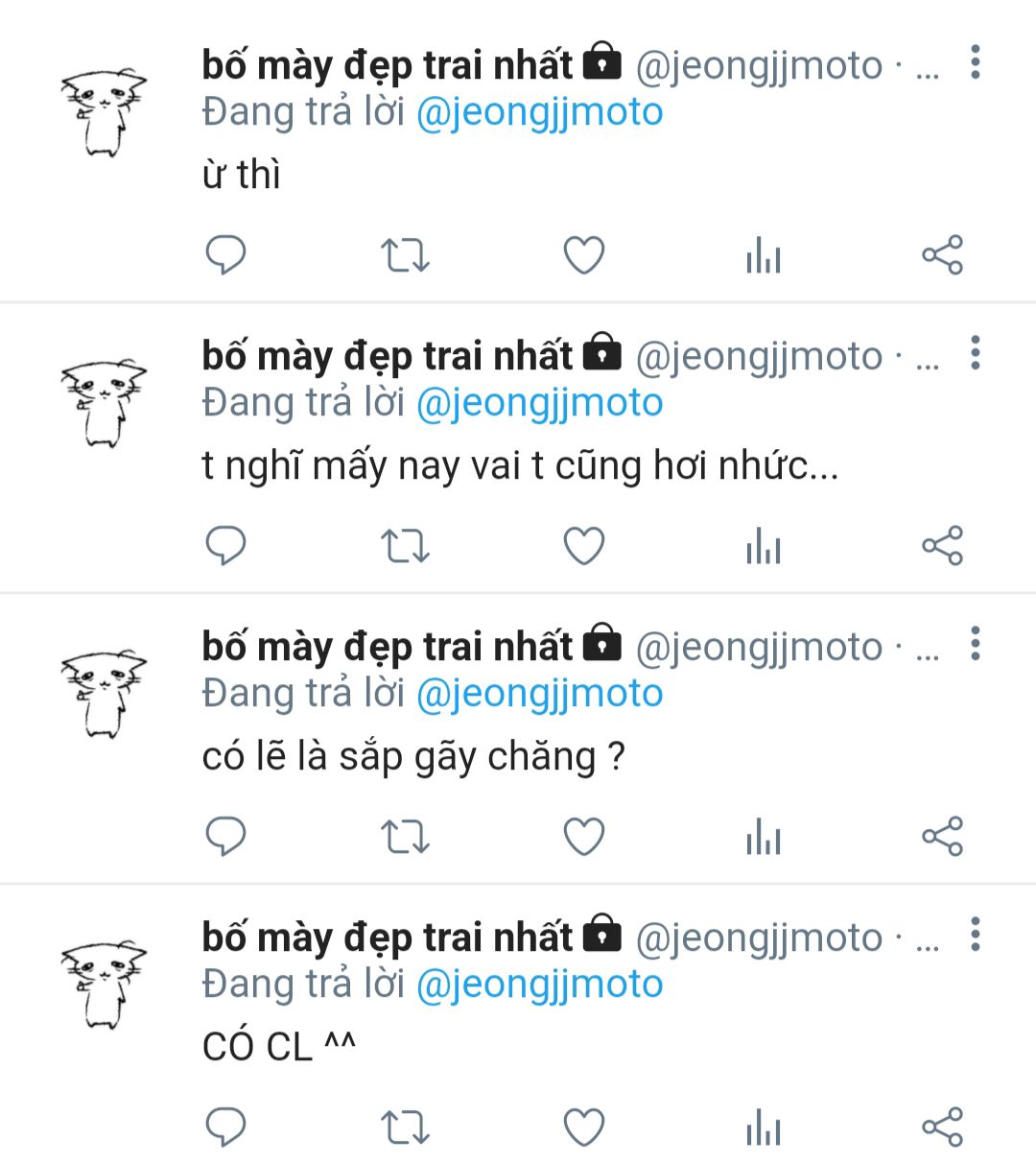Like the "ừ thì" tweet
1036x1163 pixels.
click(583, 256)
